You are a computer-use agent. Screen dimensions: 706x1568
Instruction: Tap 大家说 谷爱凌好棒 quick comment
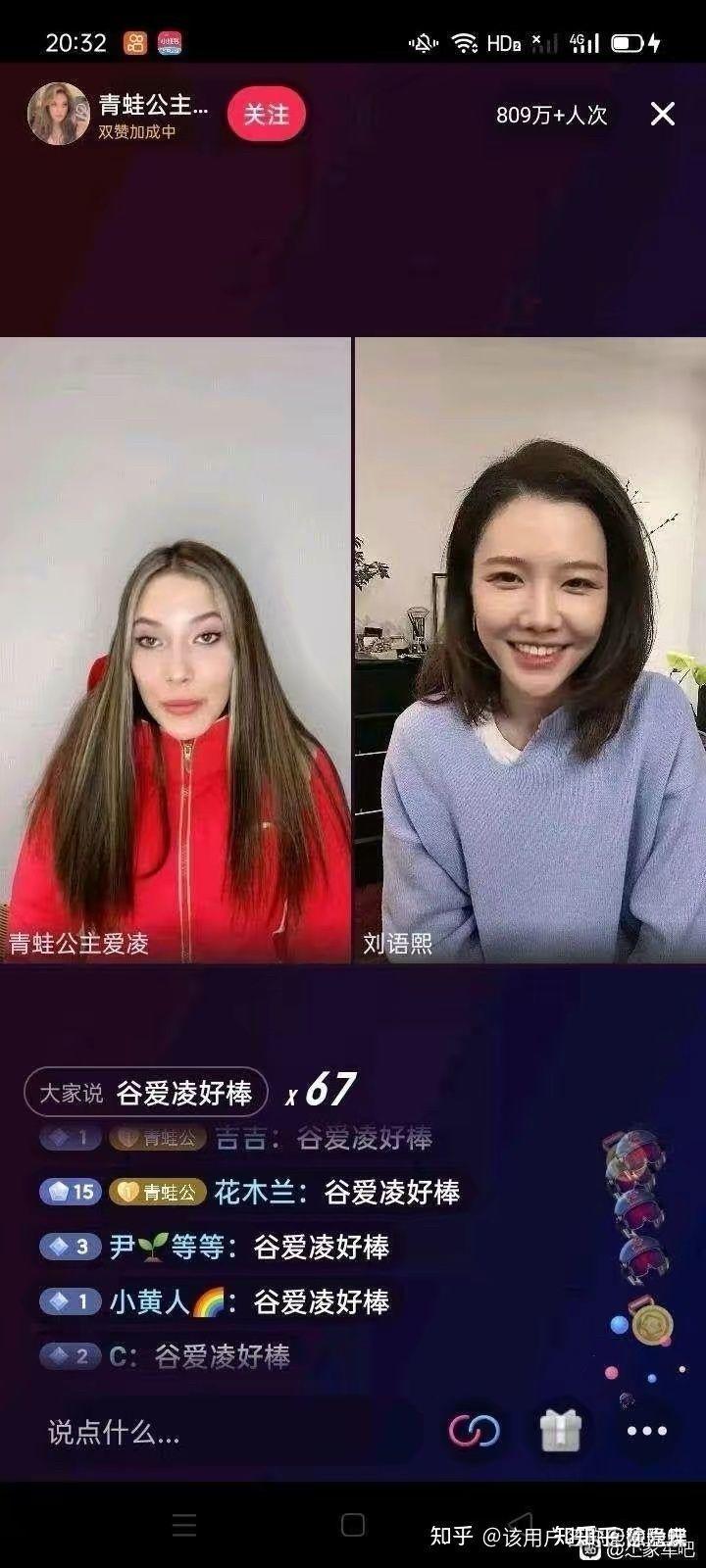(x=146, y=1093)
